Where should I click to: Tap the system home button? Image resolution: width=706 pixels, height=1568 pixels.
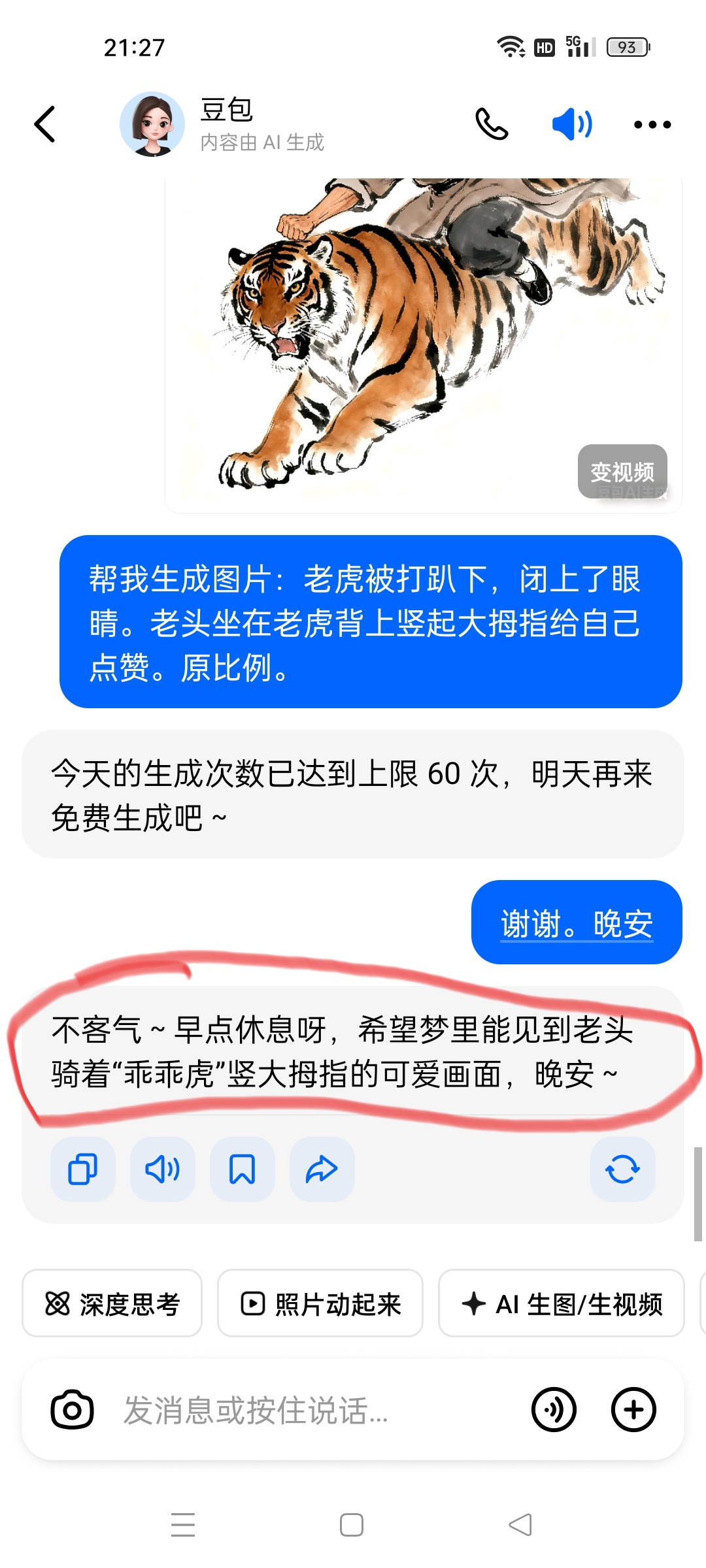[x=352, y=1525]
